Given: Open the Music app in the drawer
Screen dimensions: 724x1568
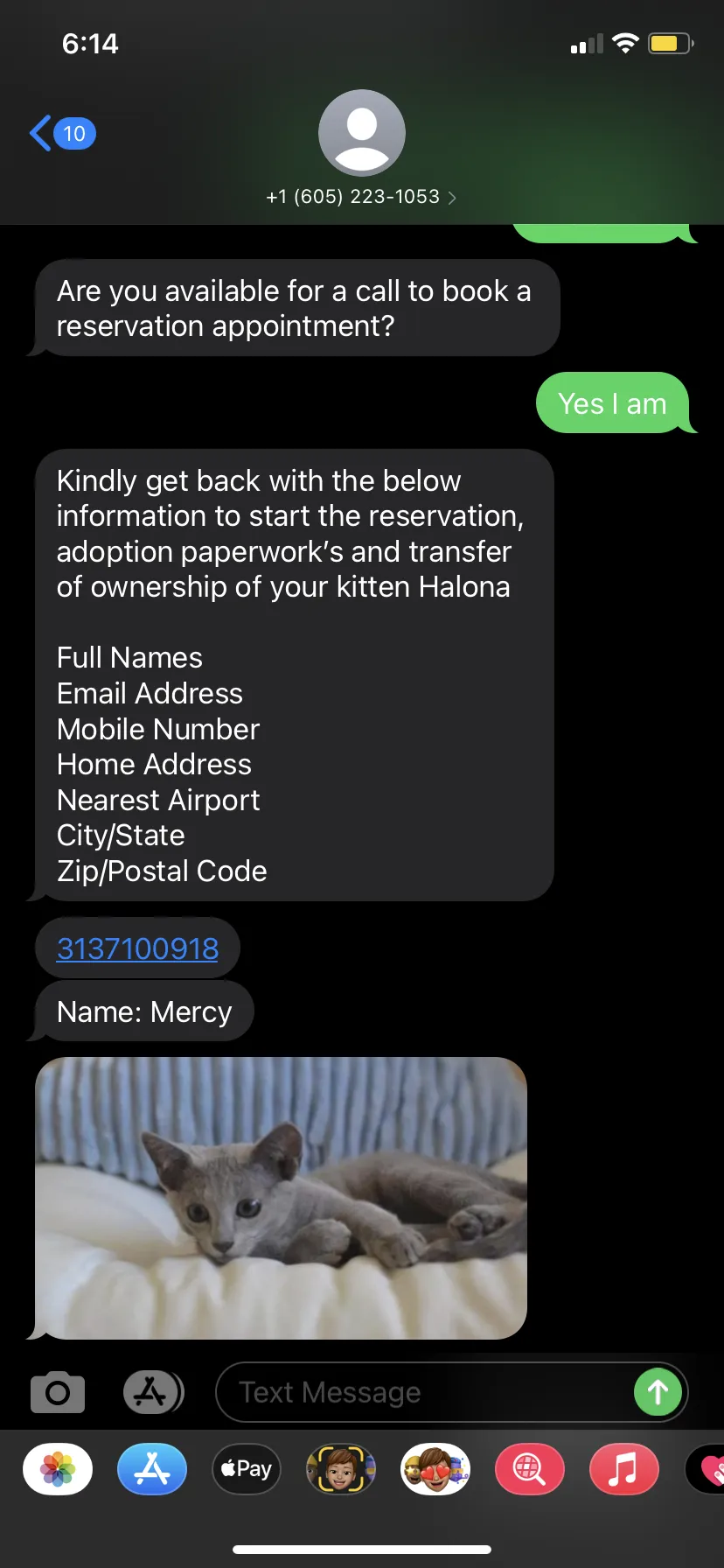Looking at the screenshot, I should coord(624,1469).
